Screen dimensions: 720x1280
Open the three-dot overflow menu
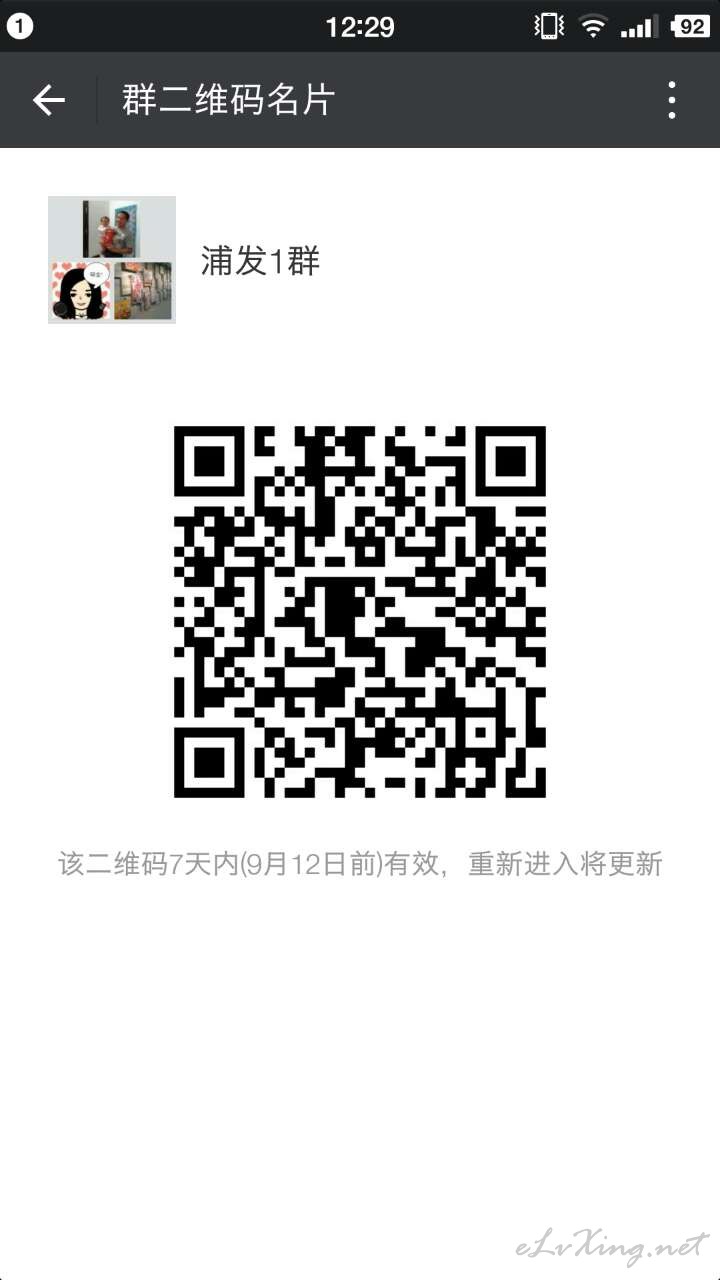coord(672,100)
